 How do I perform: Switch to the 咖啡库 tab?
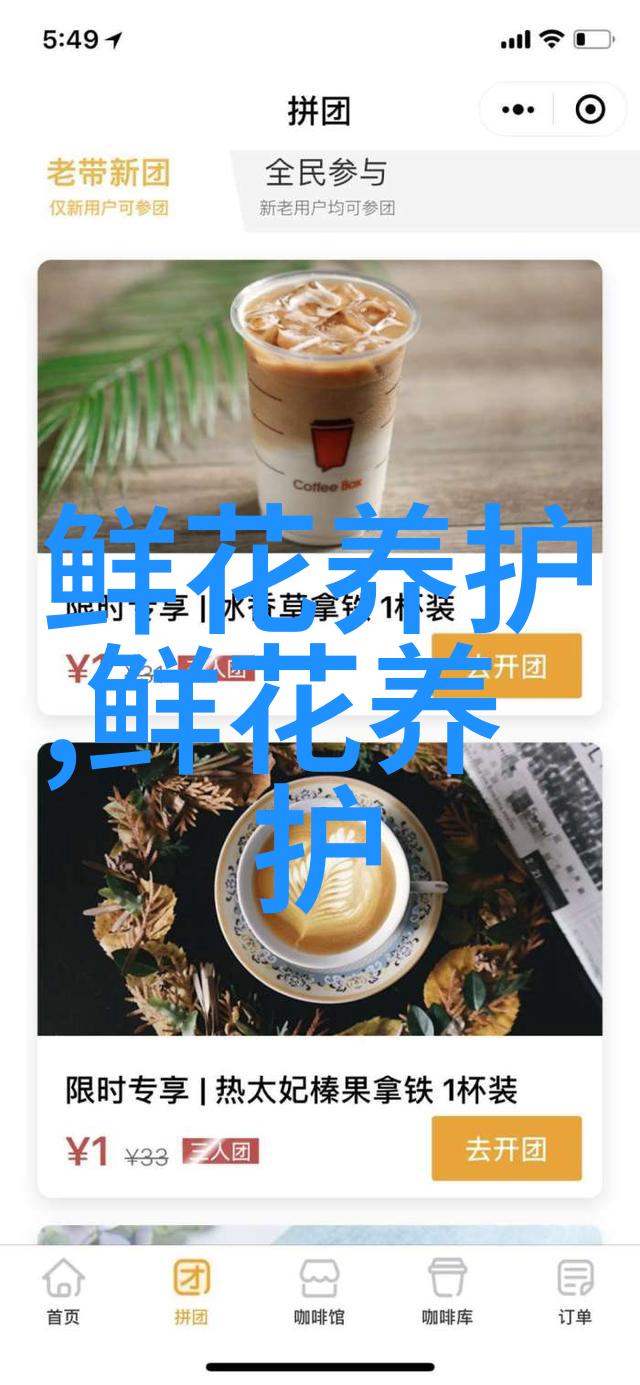click(x=447, y=1292)
